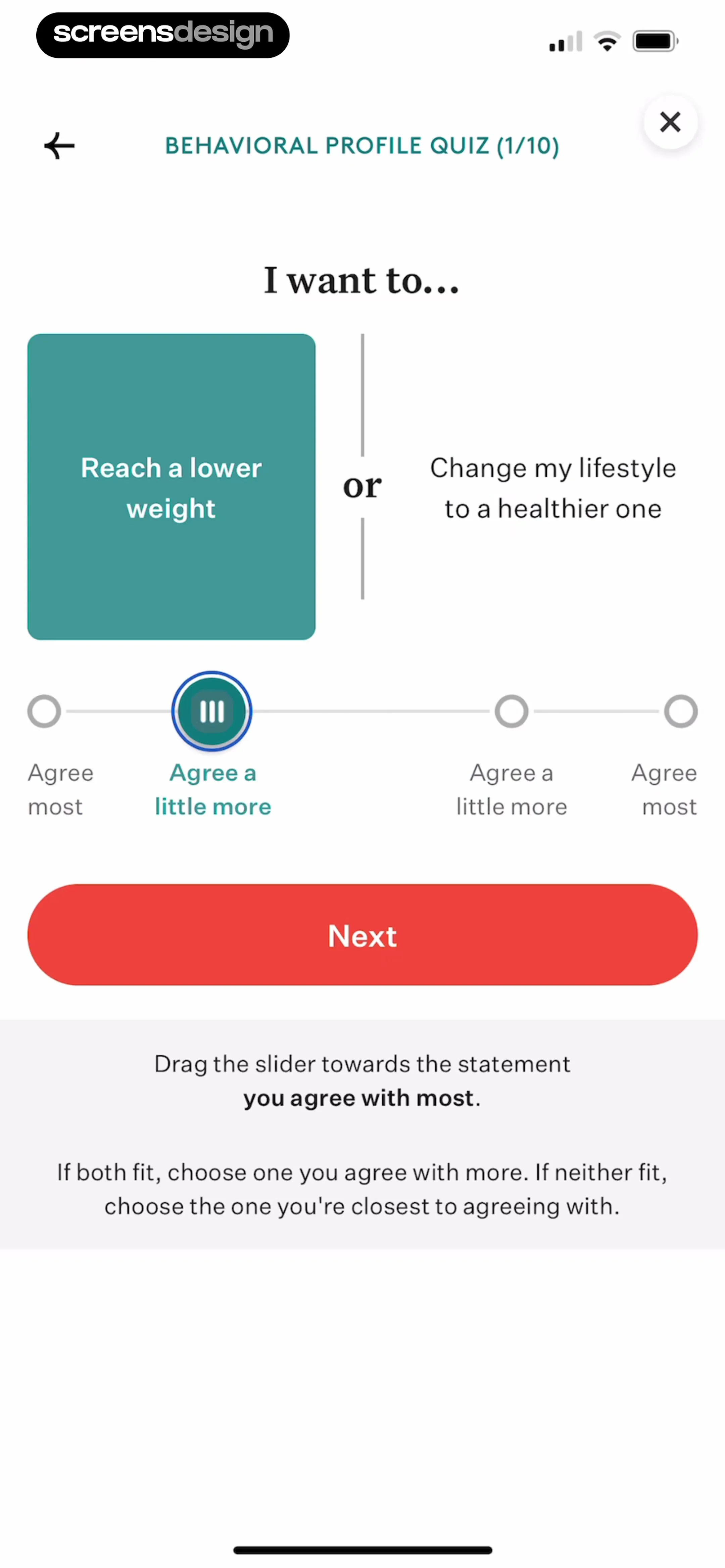Viewport: 725px width, 1568px height.
Task: Go back with the arrow icon
Action: point(59,146)
